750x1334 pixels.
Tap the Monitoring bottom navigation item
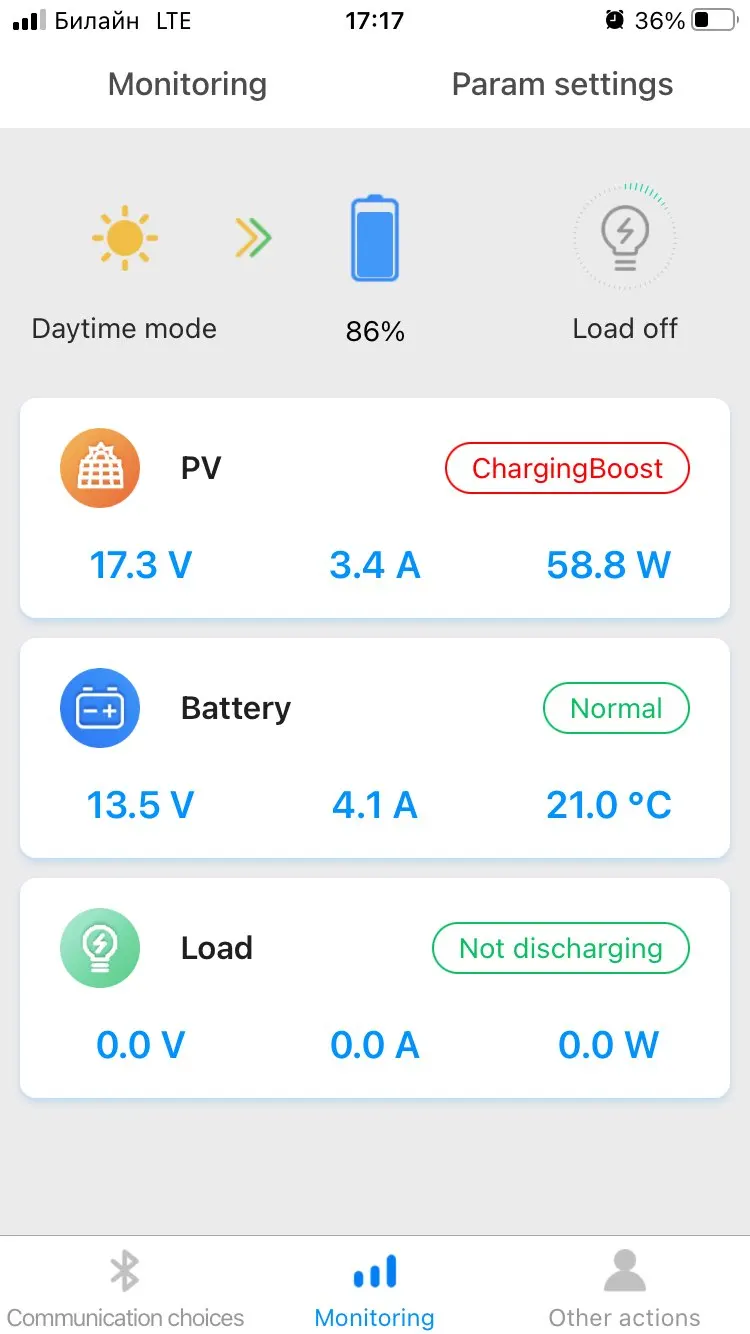coord(375,1289)
